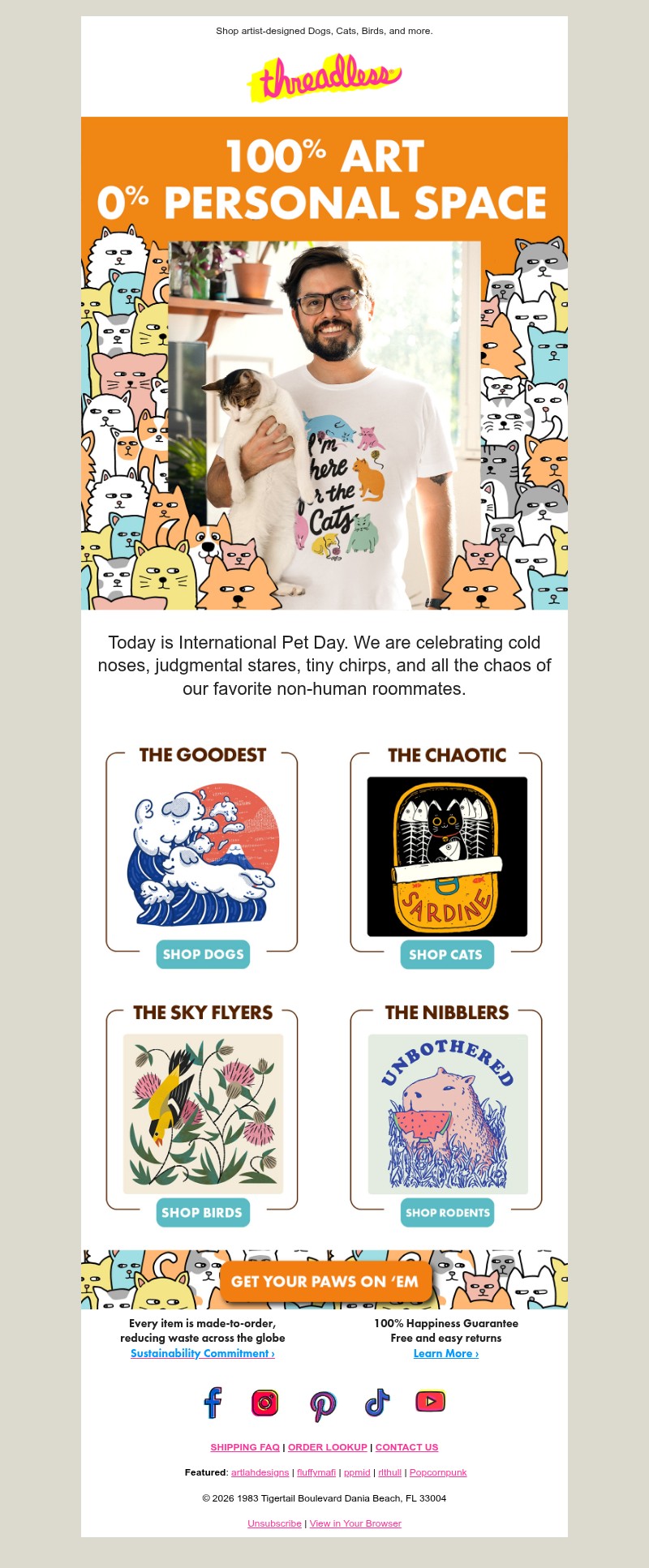Open featured artist Popcornpunk

click(x=438, y=1472)
